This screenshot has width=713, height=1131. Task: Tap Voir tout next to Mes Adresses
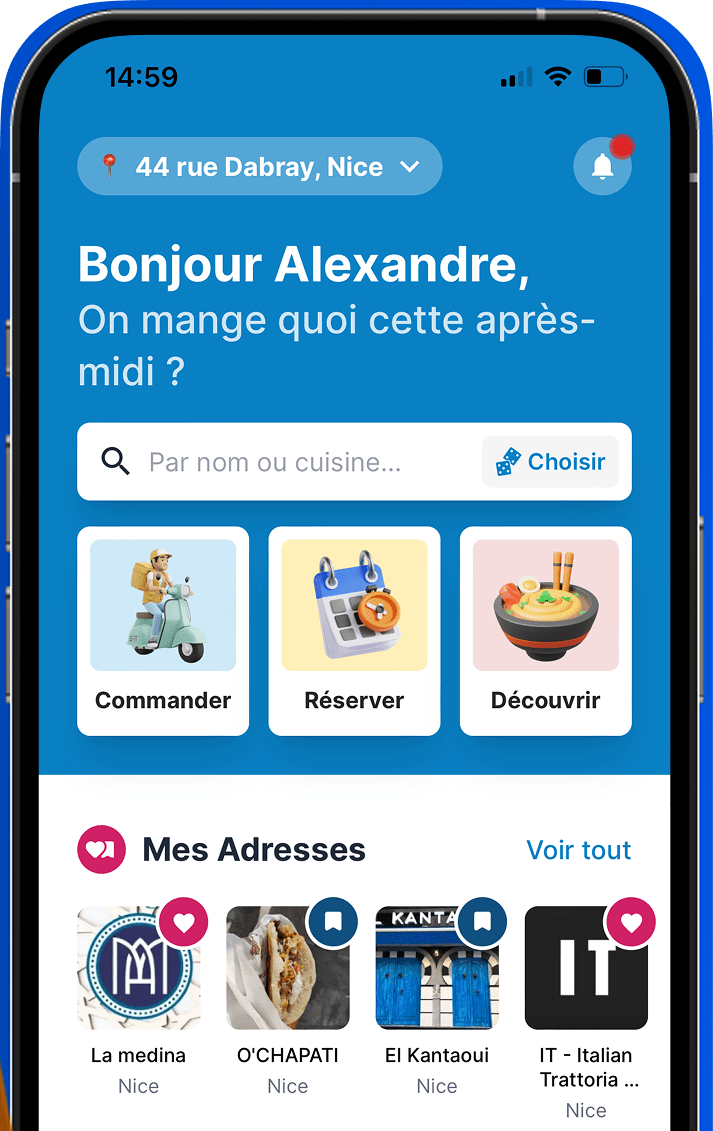[579, 850]
